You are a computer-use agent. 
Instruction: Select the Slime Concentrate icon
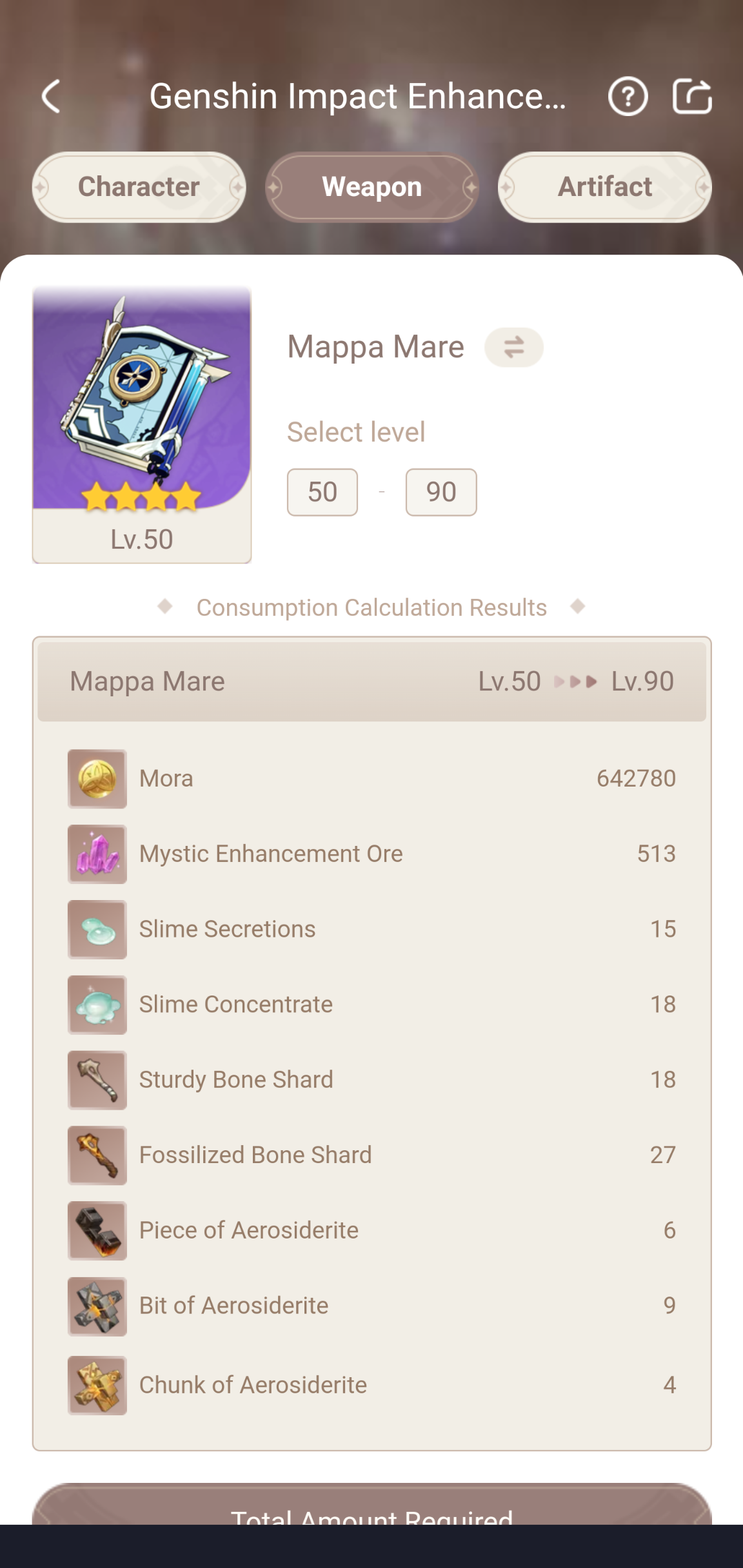(97, 1004)
